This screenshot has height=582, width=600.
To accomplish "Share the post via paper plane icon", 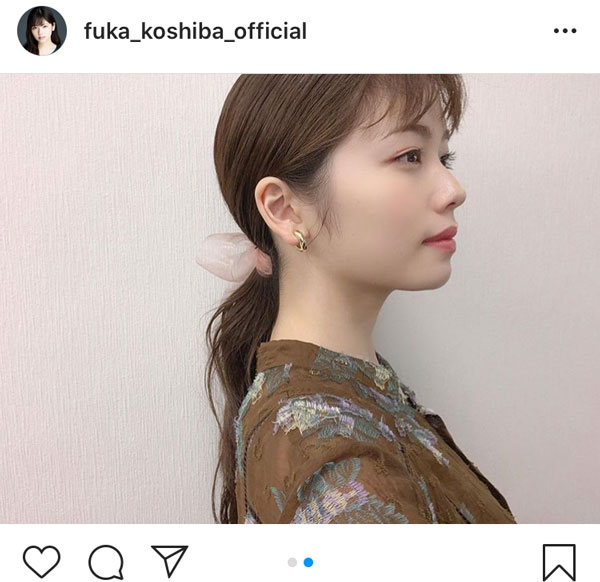I will [169, 560].
